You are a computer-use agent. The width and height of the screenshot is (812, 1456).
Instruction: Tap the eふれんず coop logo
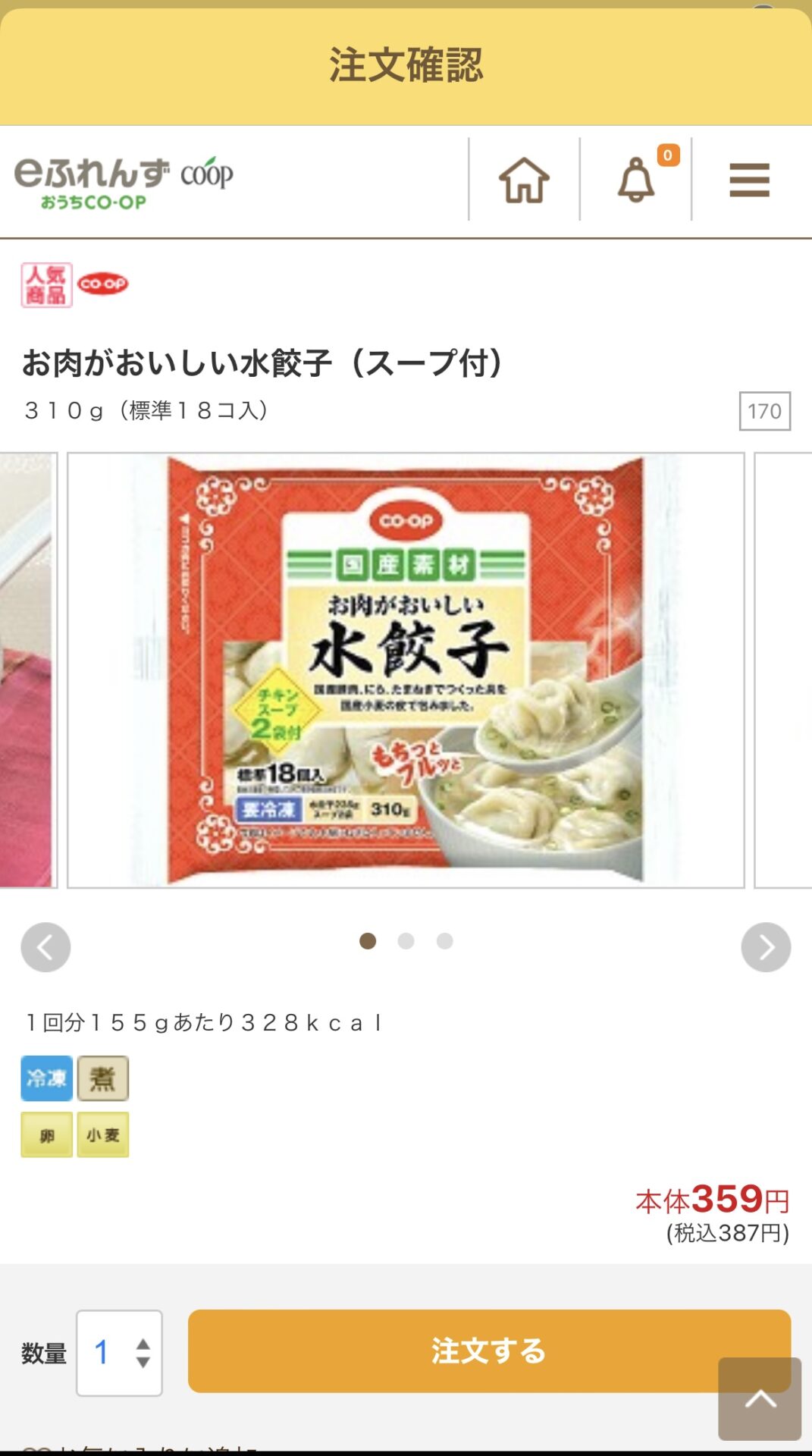(124, 181)
